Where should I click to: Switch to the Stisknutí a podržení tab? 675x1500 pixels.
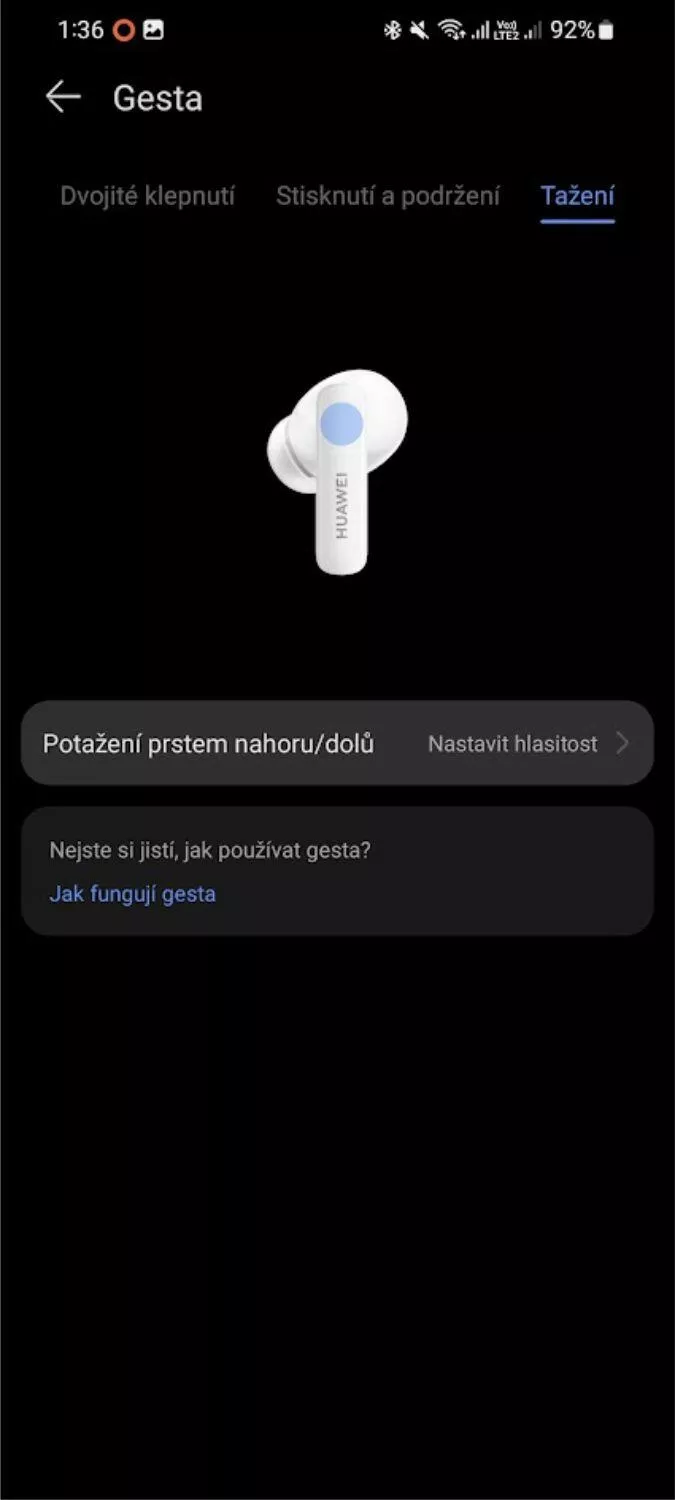pos(388,196)
